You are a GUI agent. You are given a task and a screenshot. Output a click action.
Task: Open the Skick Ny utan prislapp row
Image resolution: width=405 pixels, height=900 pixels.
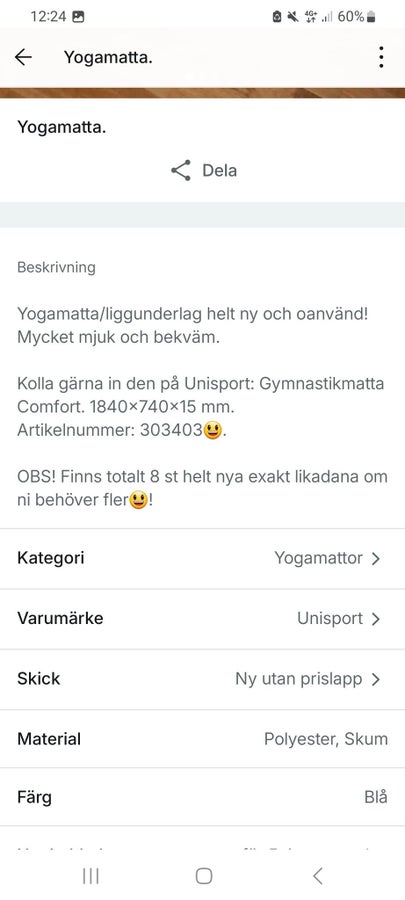[202, 680]
